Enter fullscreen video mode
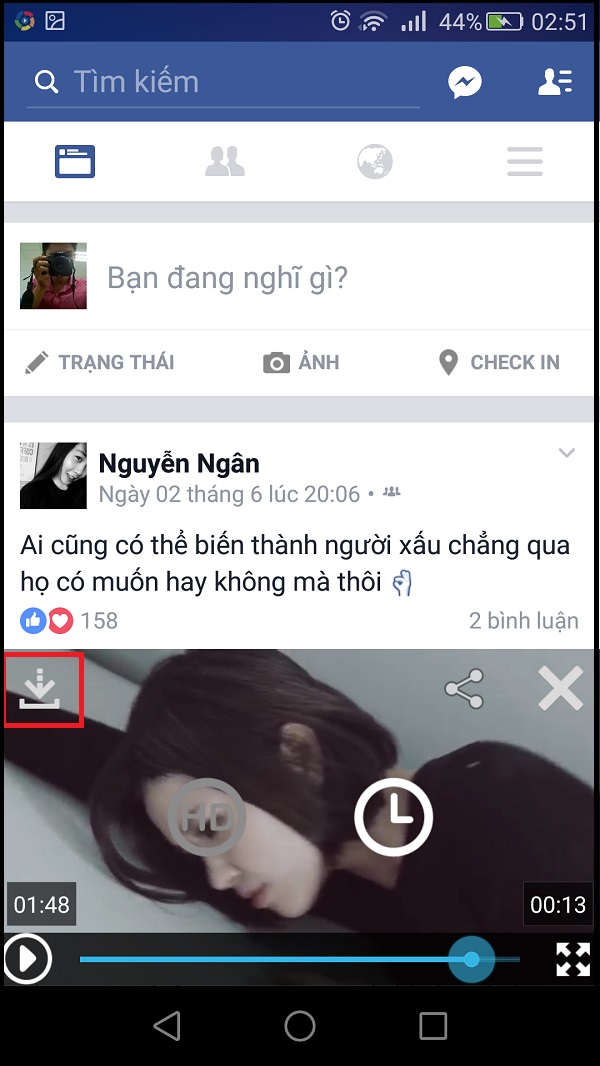This screenshot has width=600, height=1066. pos(573,960)
